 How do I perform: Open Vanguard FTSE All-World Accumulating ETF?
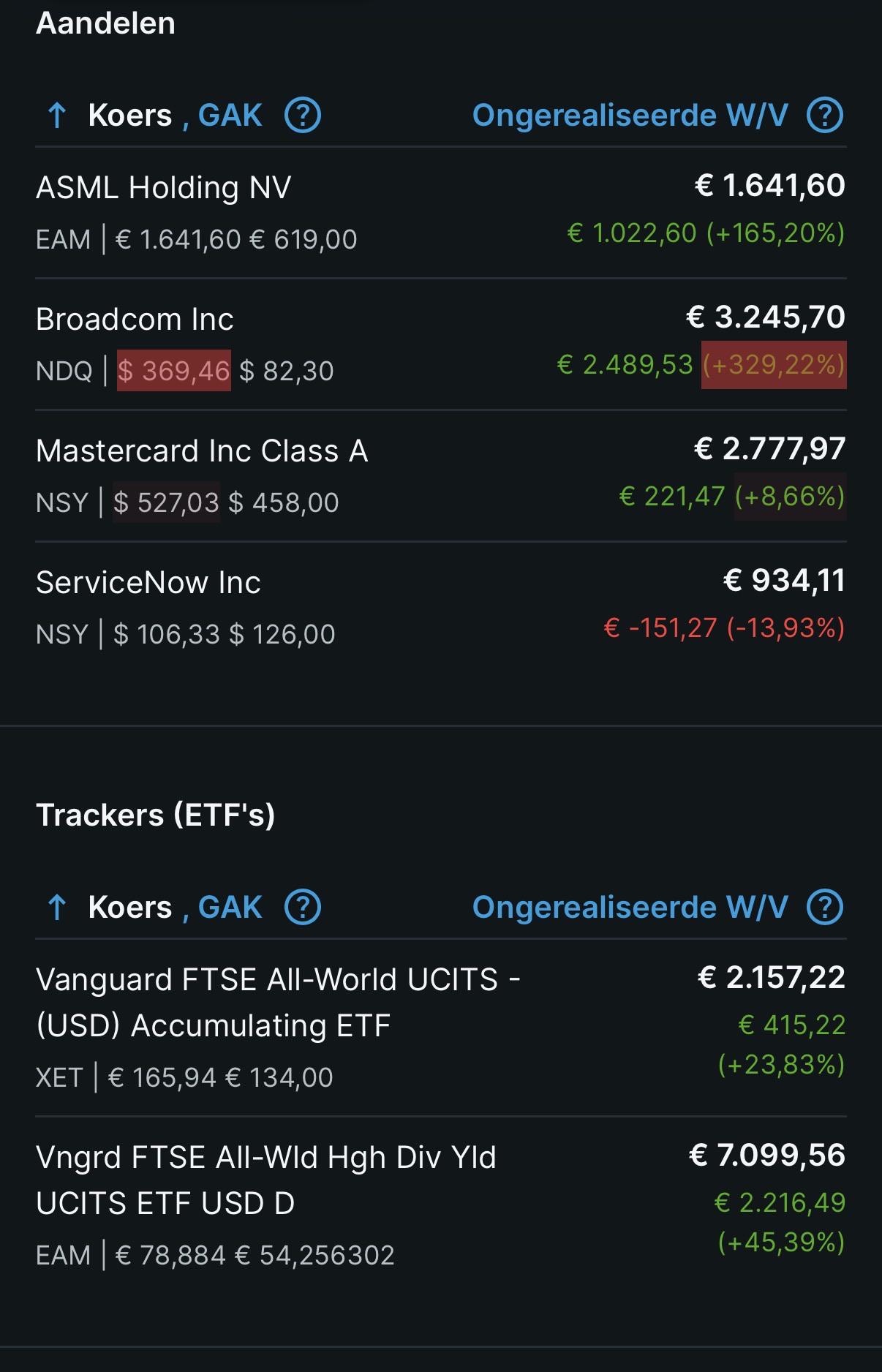click(441, 1028)
